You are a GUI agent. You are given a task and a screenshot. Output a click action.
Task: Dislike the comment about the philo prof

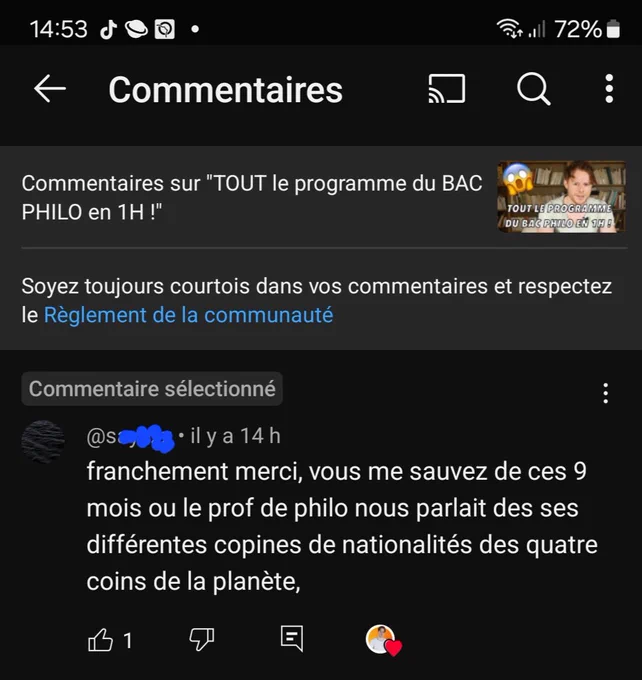tap(202, 639)
